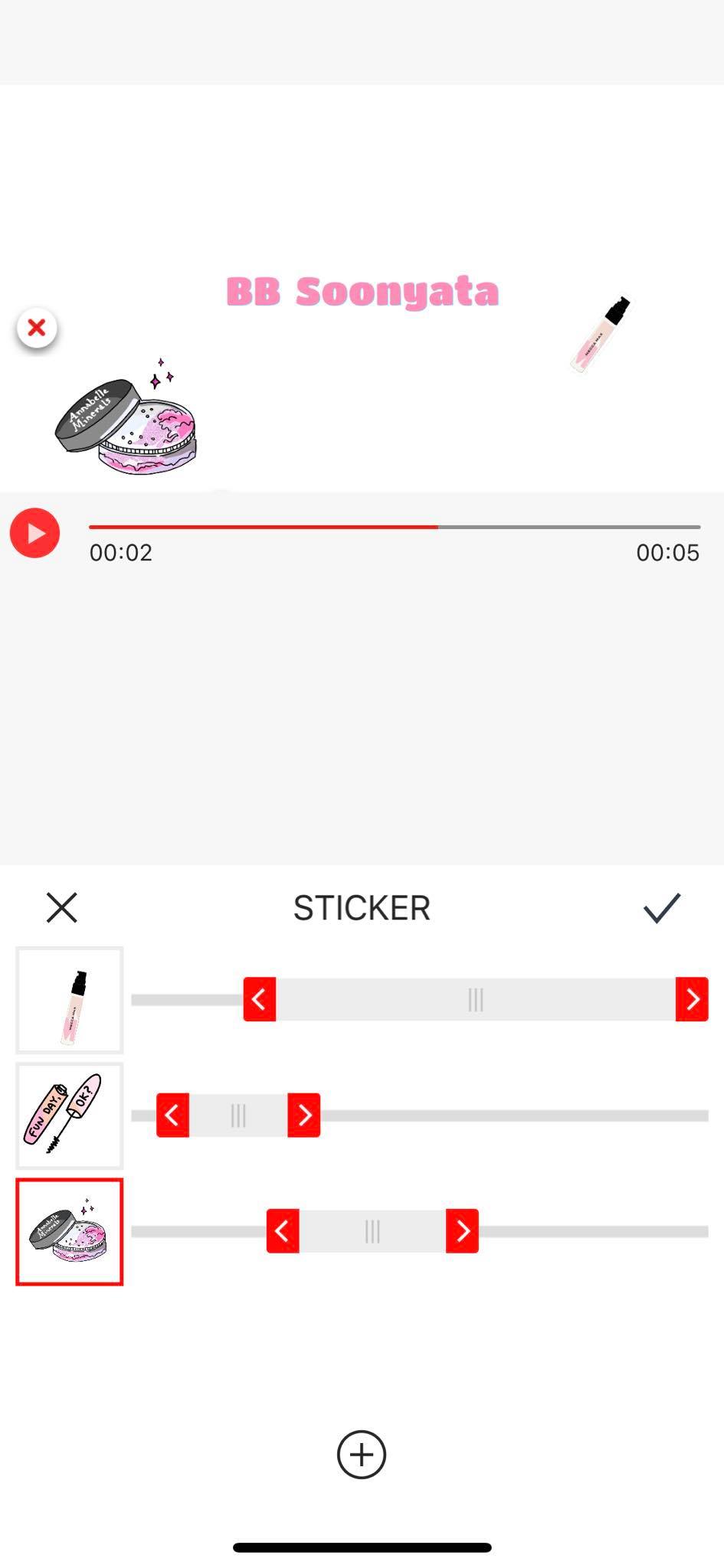Select the Fun Day mascara sticker thumbnail
The image size is (724, 1568).
(x=70, y=1115)
